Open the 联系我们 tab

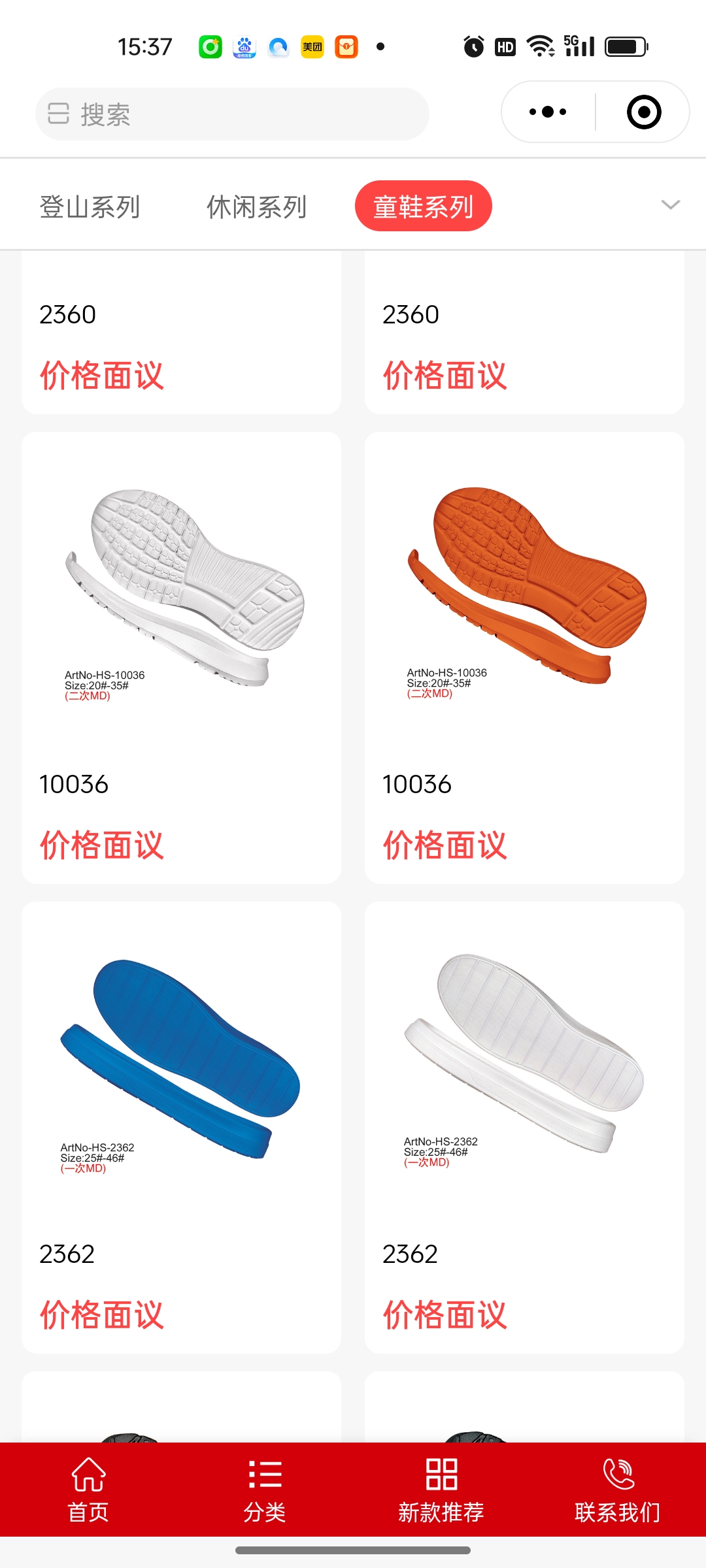pyautogui.click(x=618, y=1490)
